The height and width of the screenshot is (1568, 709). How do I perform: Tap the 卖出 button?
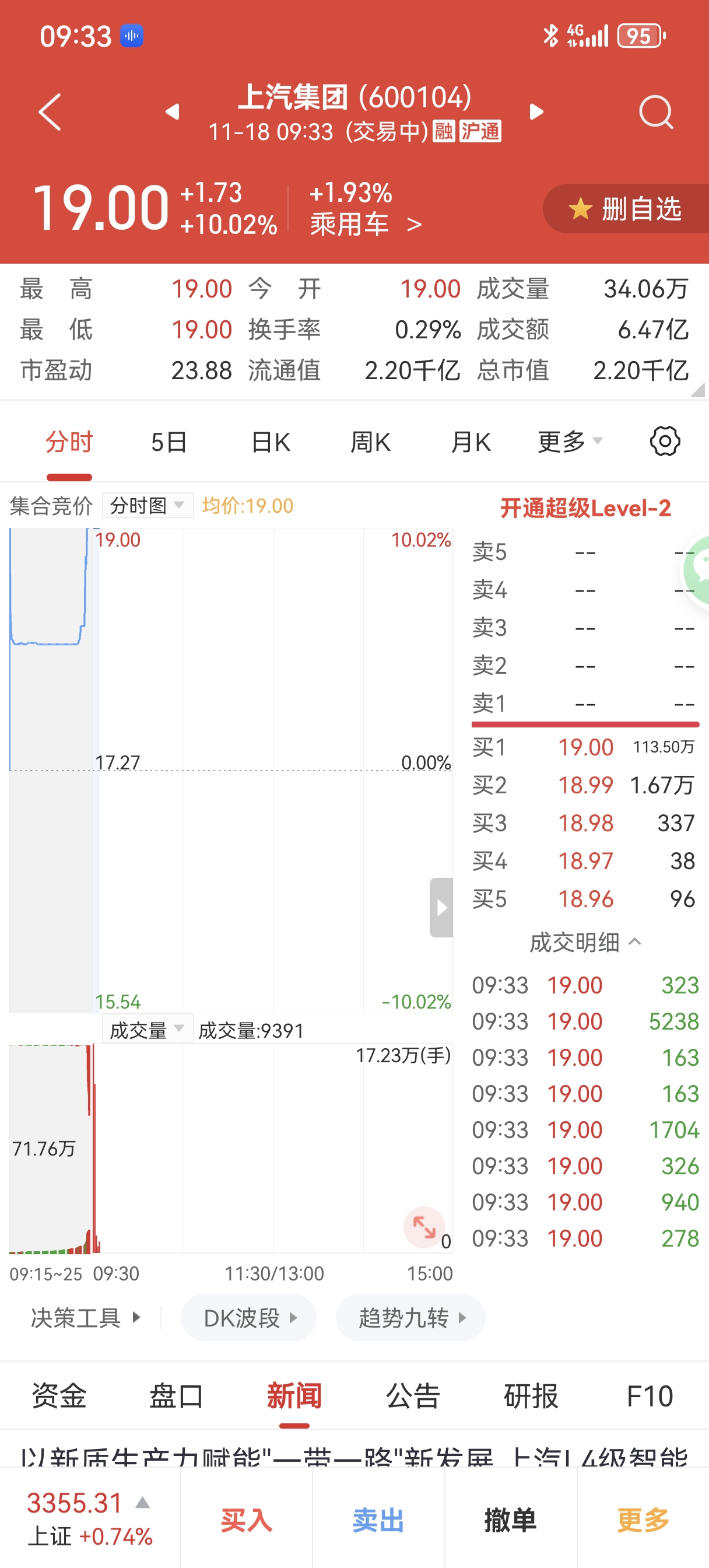[378, 1520]
